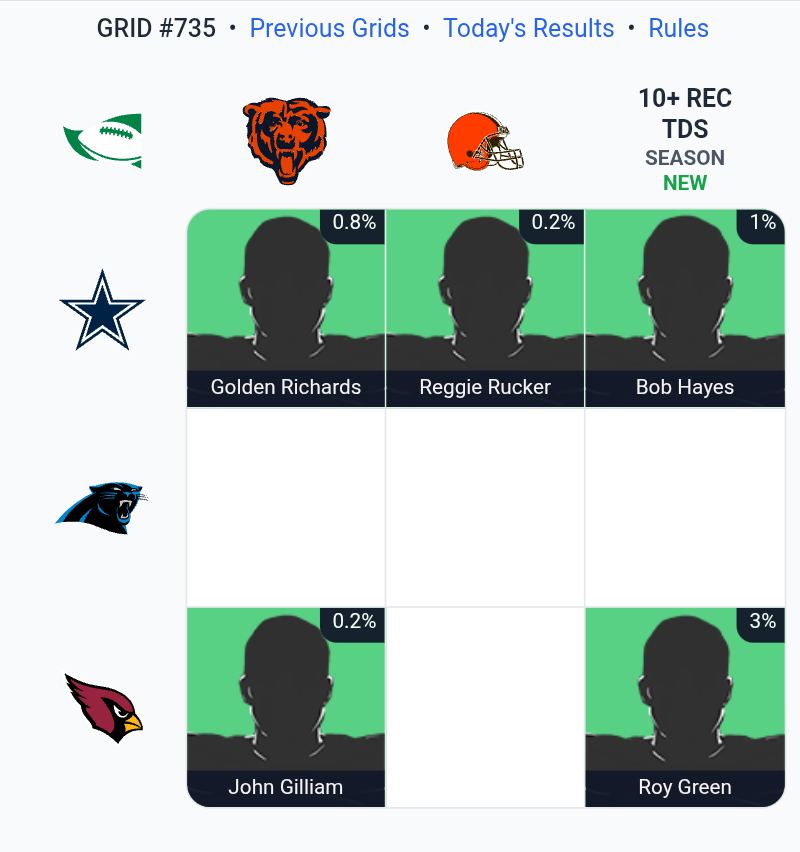This screenshot has height=852, width=800.
Task: Select the empty Panthers 10+ Rec TDs cell
Action: point(685,507)
